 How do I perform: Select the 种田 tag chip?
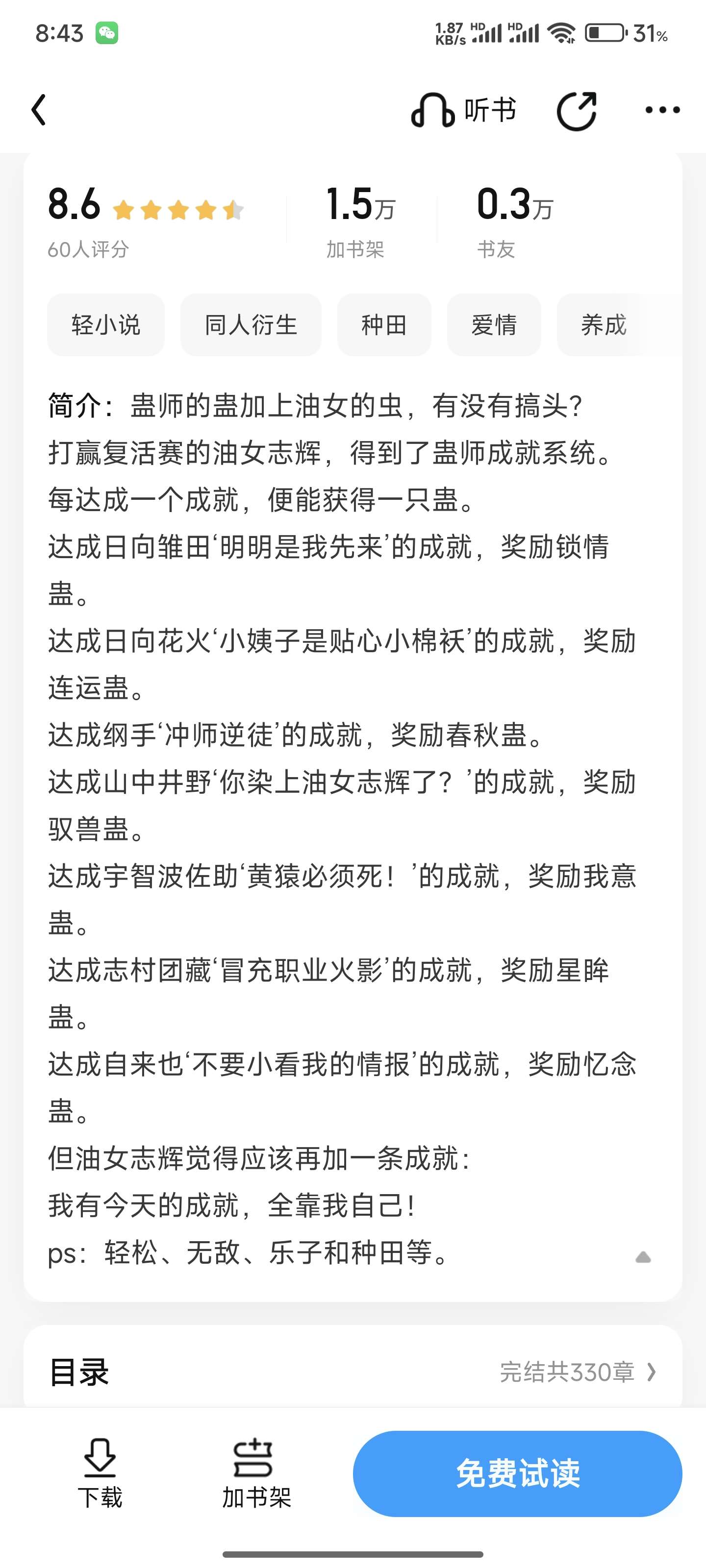pos(384,324)
